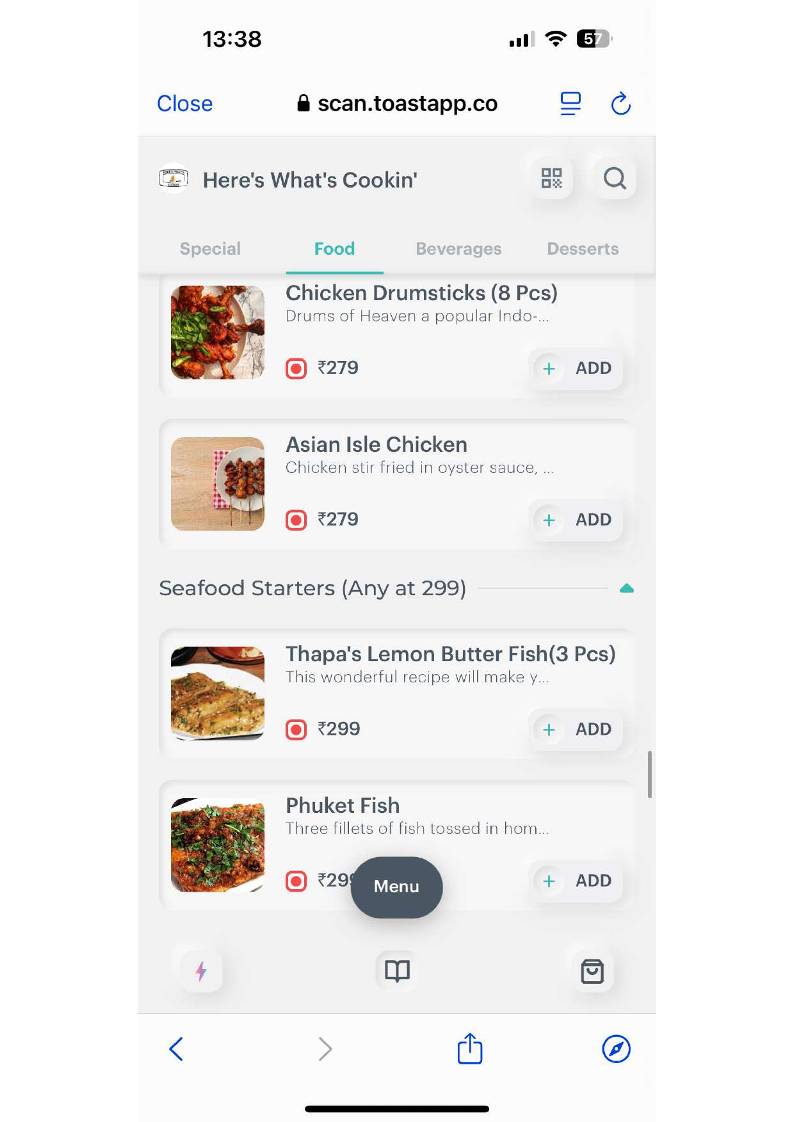Open the QR code scanner icon
Viewport: 793px width, 1122px height.
coord(551,178)
